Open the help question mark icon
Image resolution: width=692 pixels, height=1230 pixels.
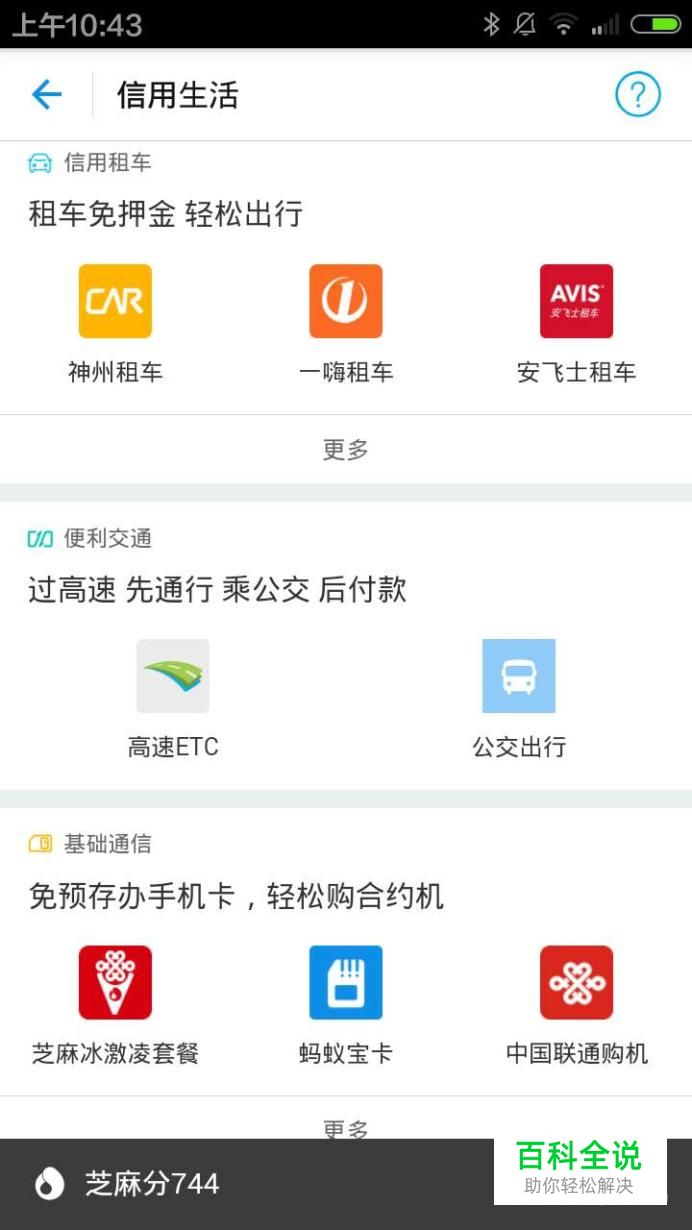[x=638, y=95]
